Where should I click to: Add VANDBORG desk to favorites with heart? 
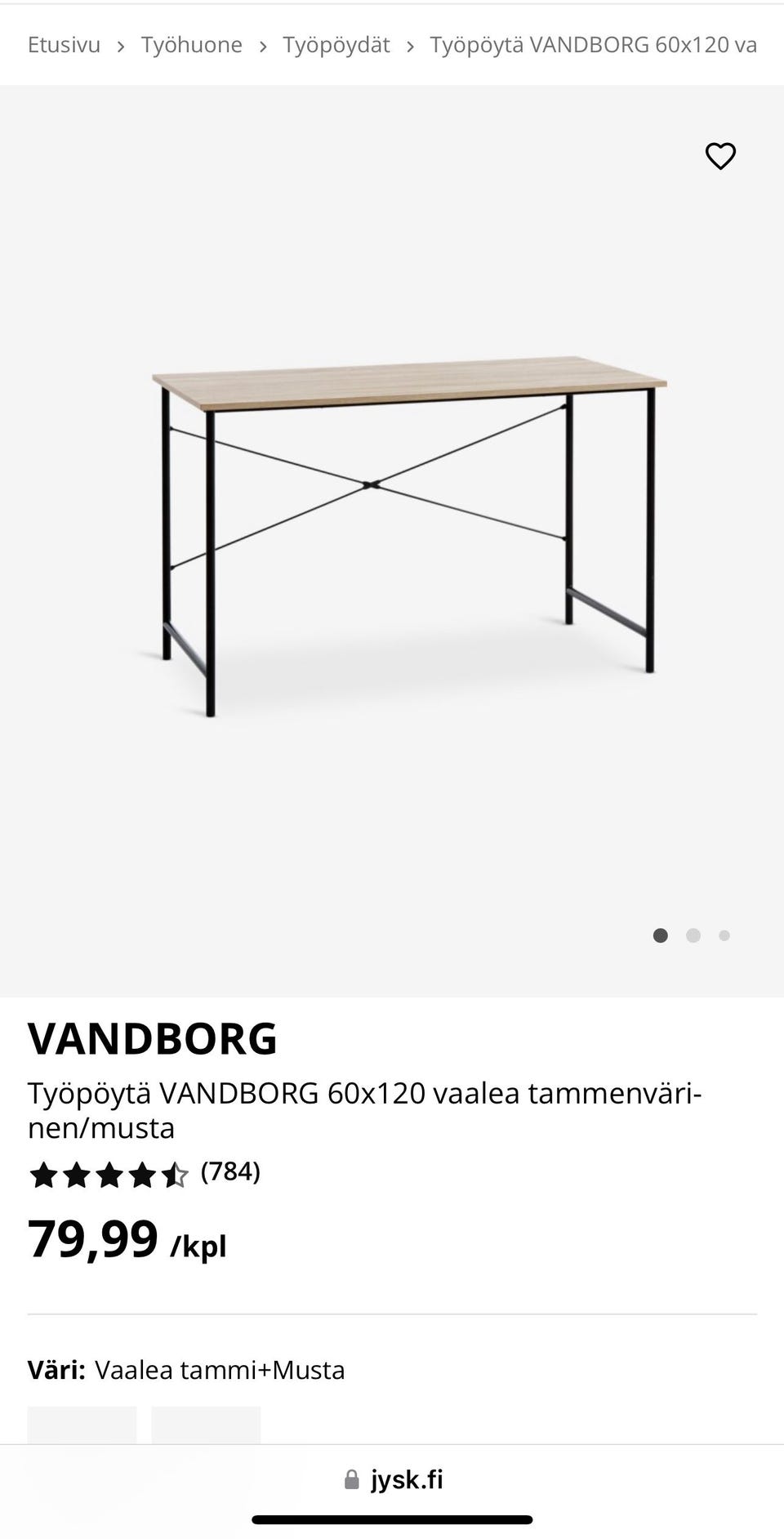(720, 156)
